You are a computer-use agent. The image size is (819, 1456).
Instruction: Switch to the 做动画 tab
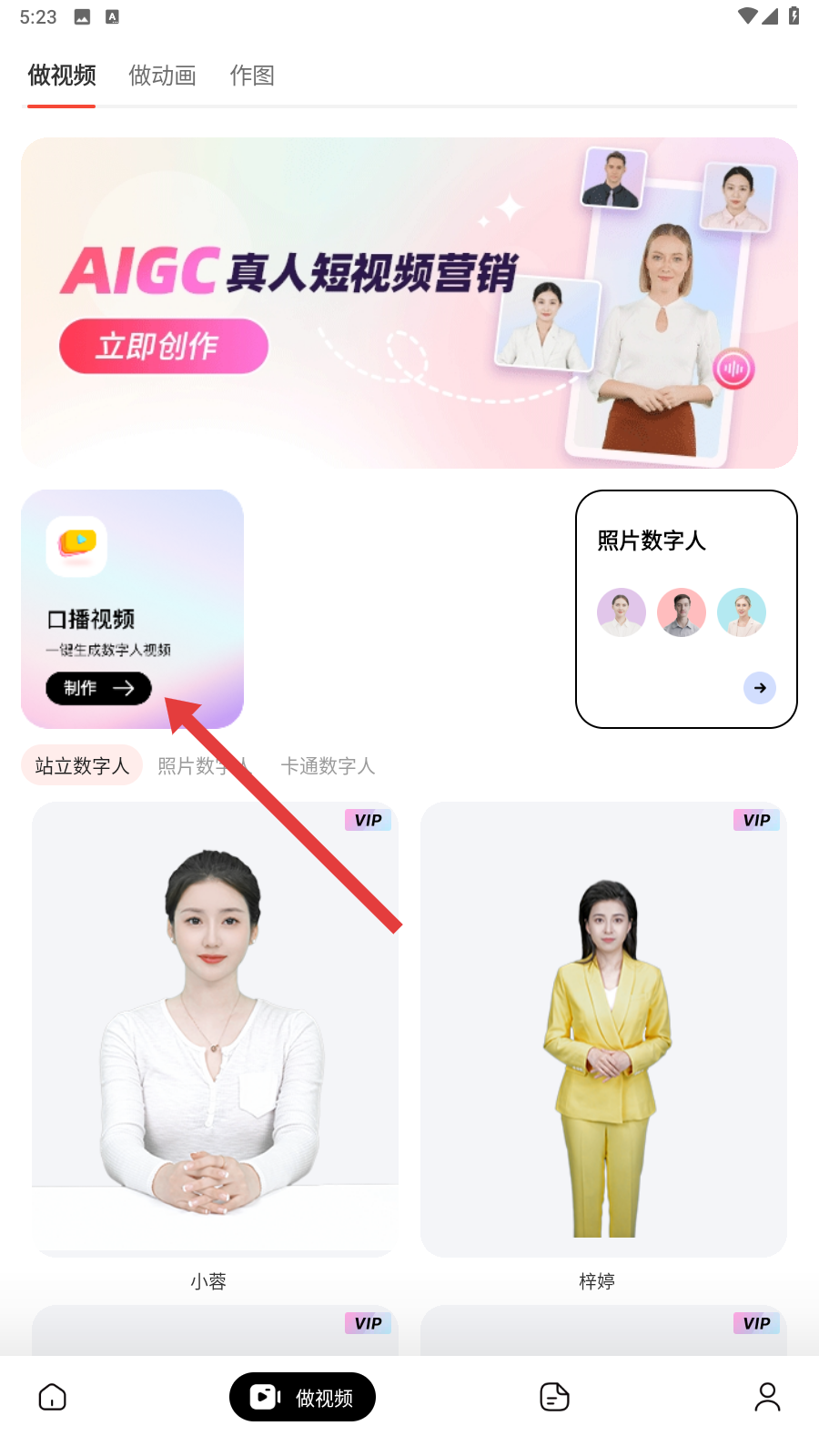[162, 76]
